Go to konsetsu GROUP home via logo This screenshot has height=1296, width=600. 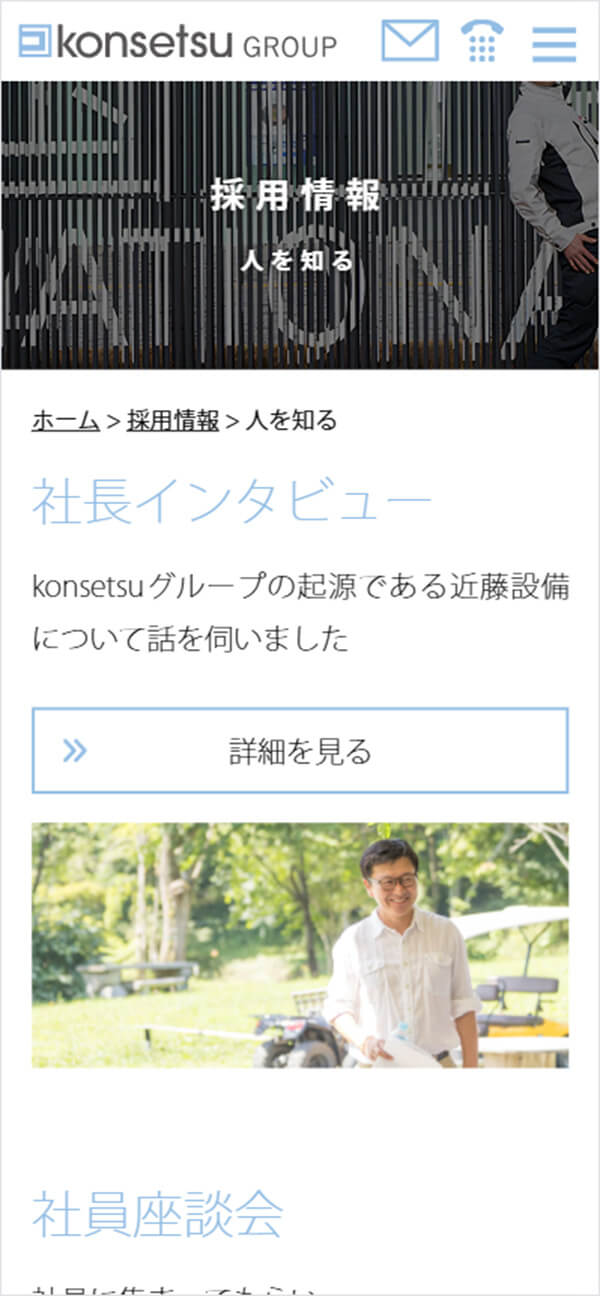pos(178,43)
